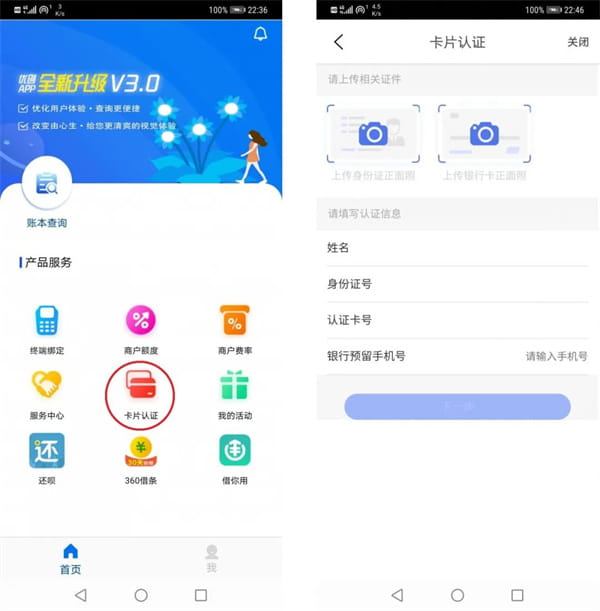This screenshot has width=600, height=611.
Task: Open the notifications bell
Action: 261,34
